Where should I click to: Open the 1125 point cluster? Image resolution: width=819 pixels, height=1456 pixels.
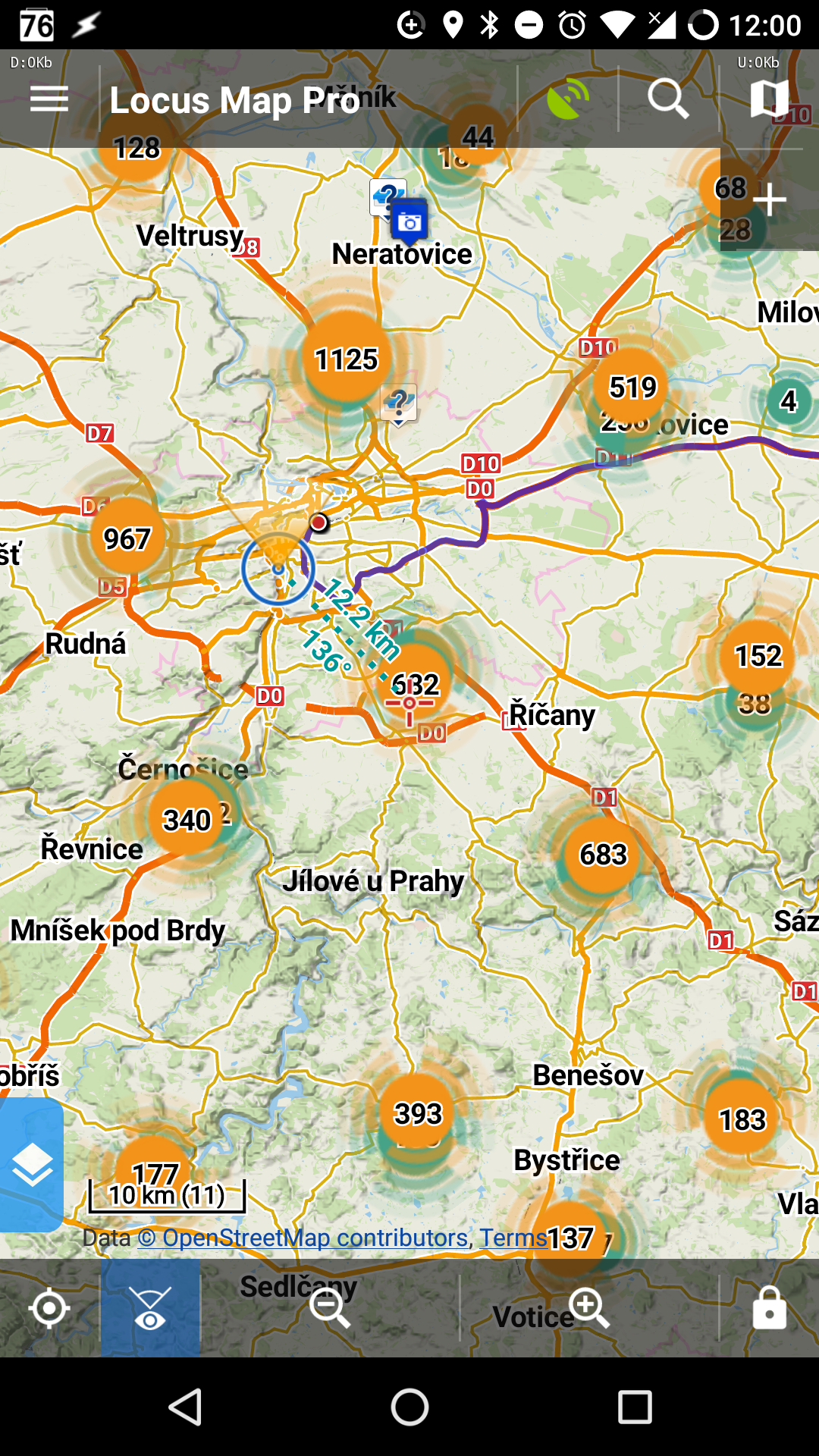346,359
